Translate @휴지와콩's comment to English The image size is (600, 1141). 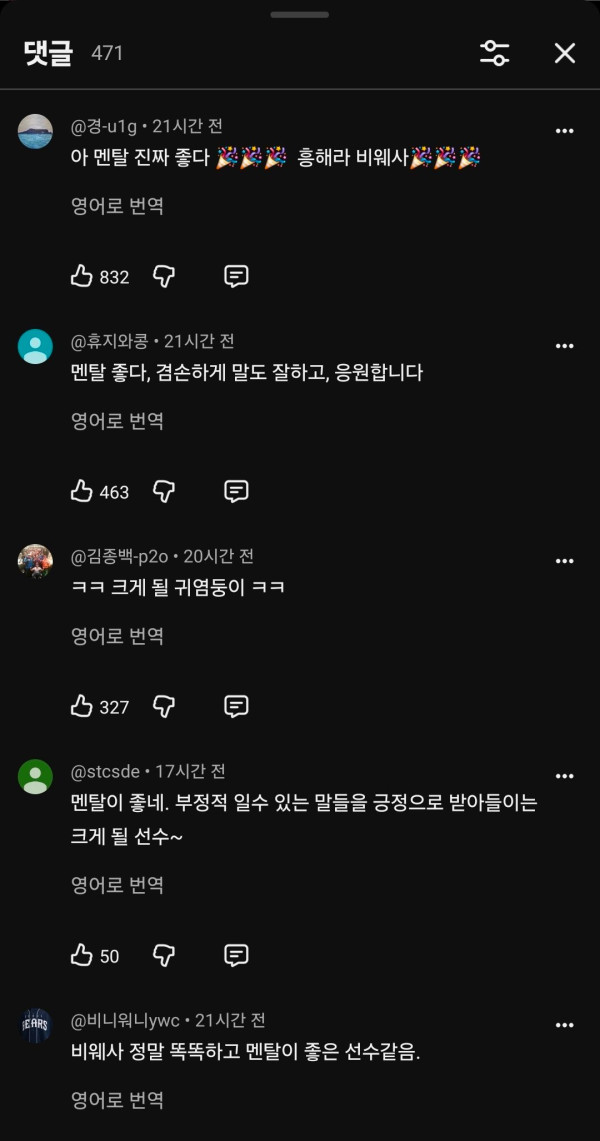tap(117, 421)
